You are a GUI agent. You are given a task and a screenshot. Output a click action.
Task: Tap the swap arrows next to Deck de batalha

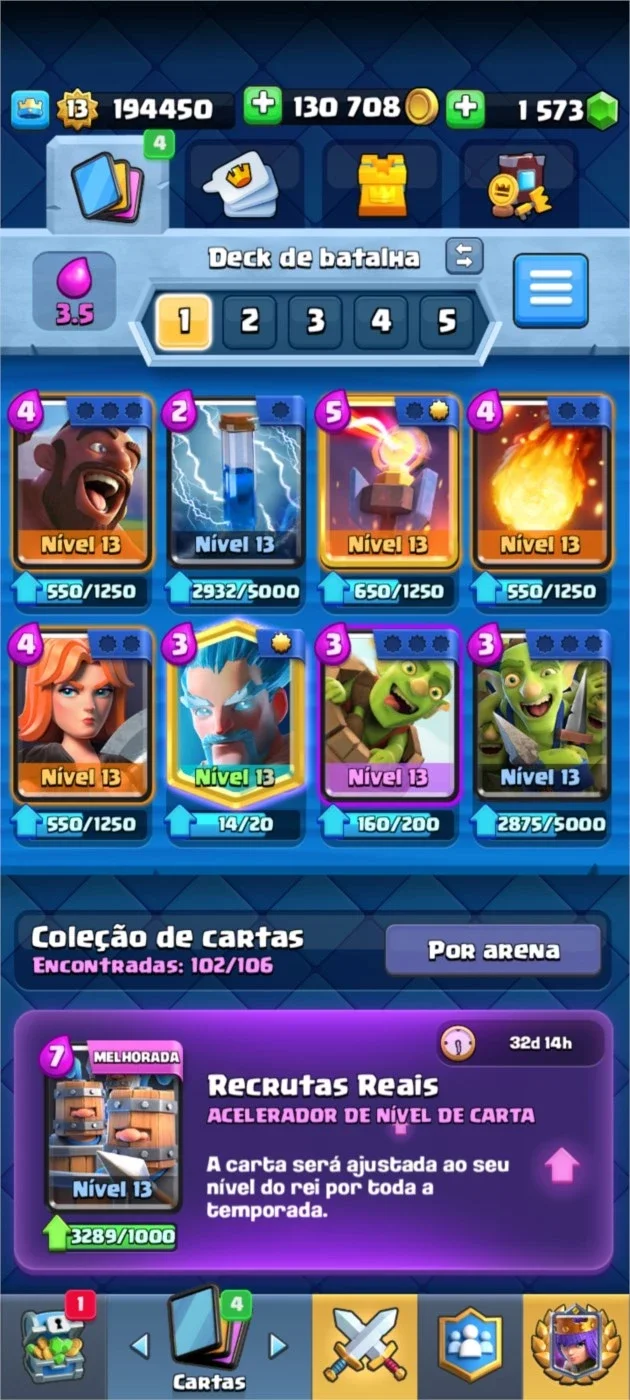tap(464, 256)
